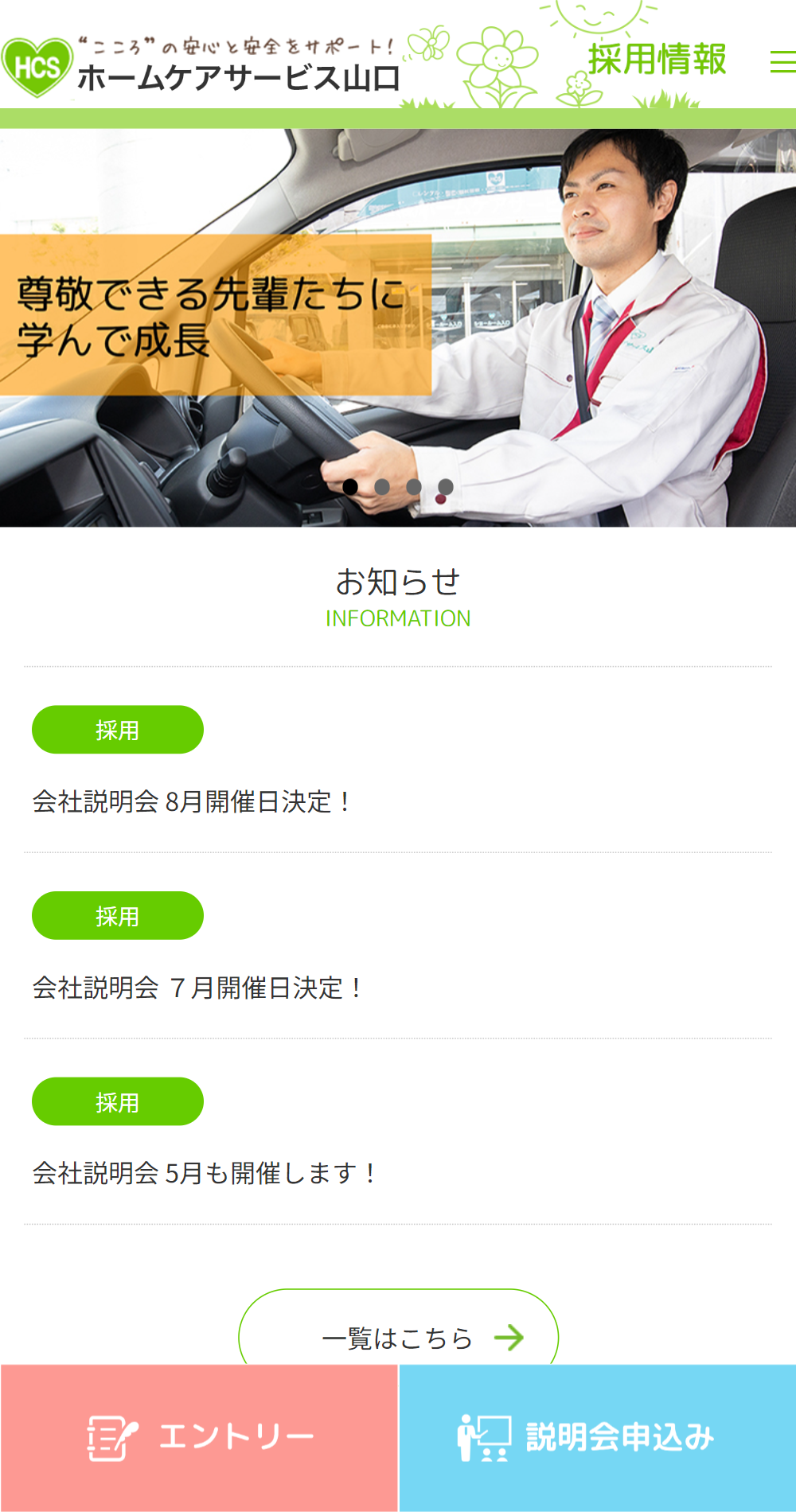Open the エントリー entry form
The height and width of the screenshot is (1512, 796).
[199, 1437]
